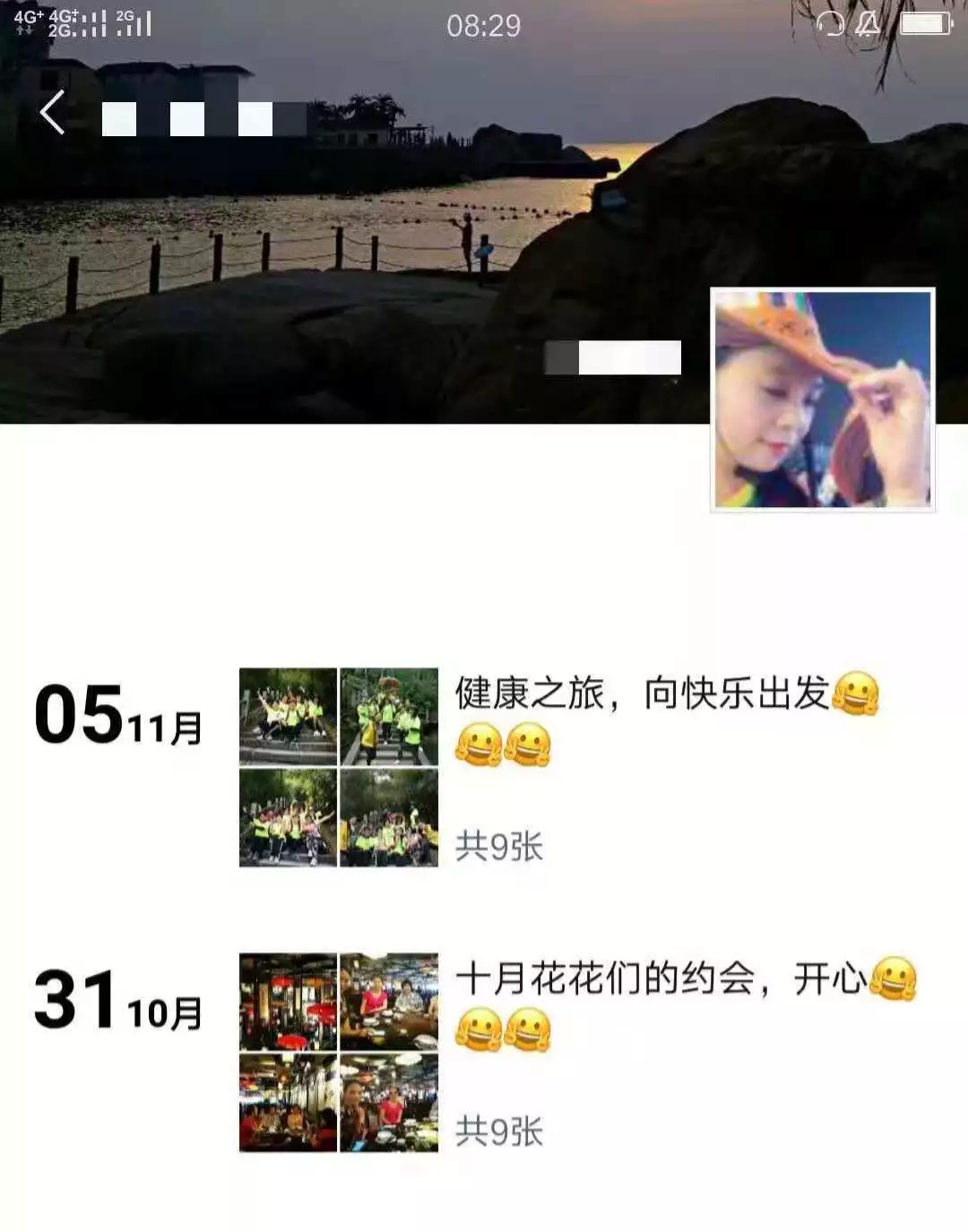
Task: Open the post captioned 健康之旅，向快乐出发
Action: click(642, 694)
